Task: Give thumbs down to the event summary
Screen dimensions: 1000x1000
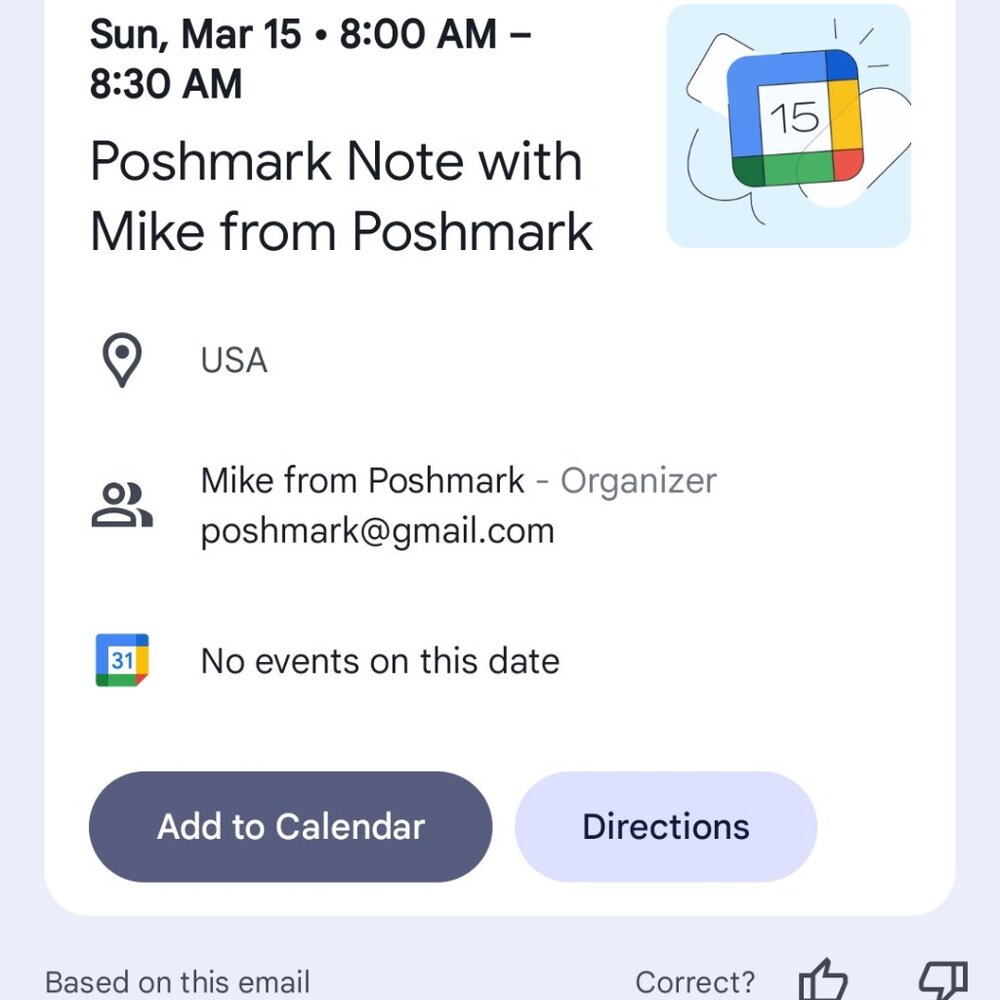Action: pyautogui.click(x=941, y=980)
